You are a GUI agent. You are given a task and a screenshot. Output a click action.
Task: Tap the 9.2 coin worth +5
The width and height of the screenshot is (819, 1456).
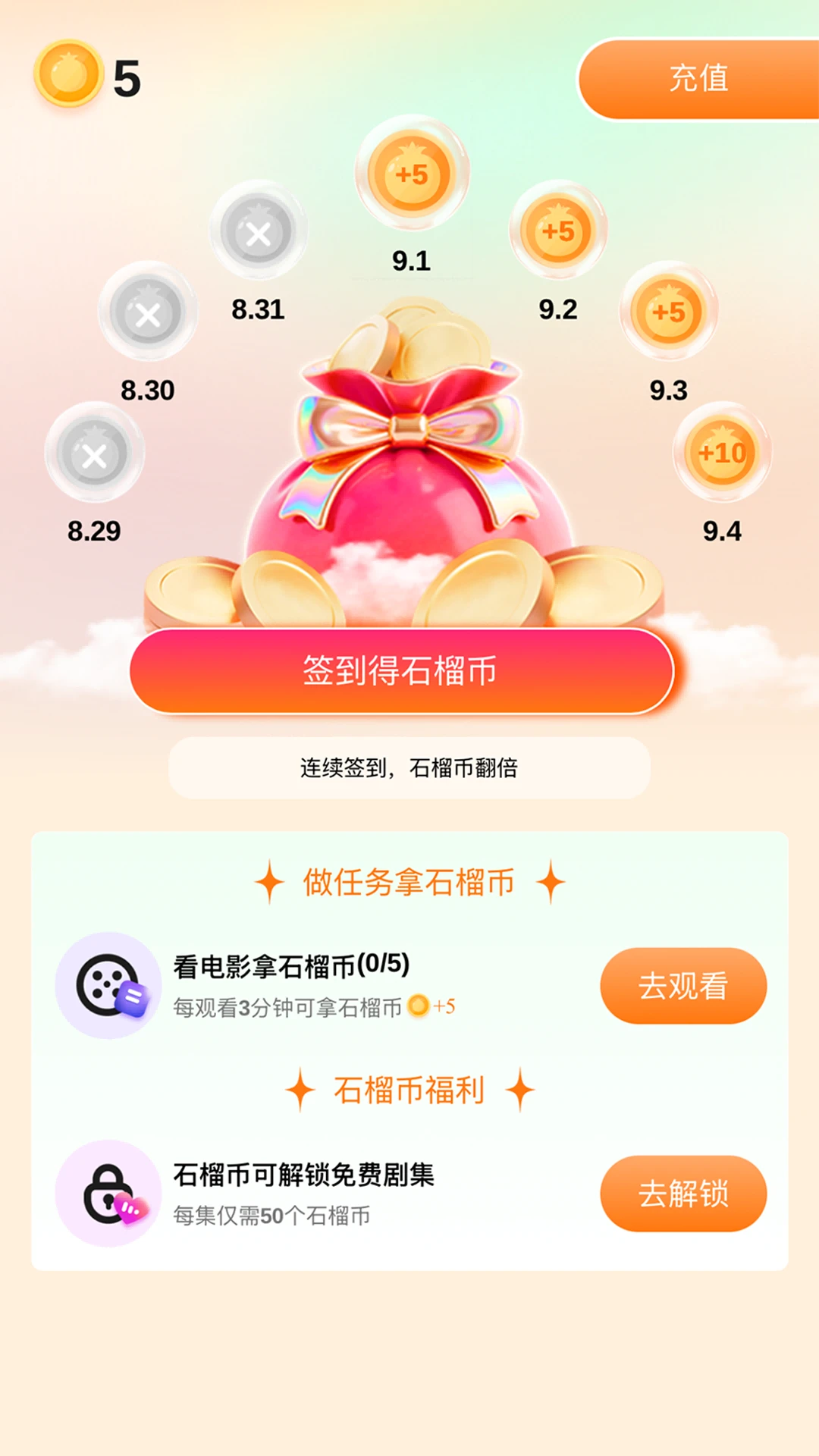[560, 231]
